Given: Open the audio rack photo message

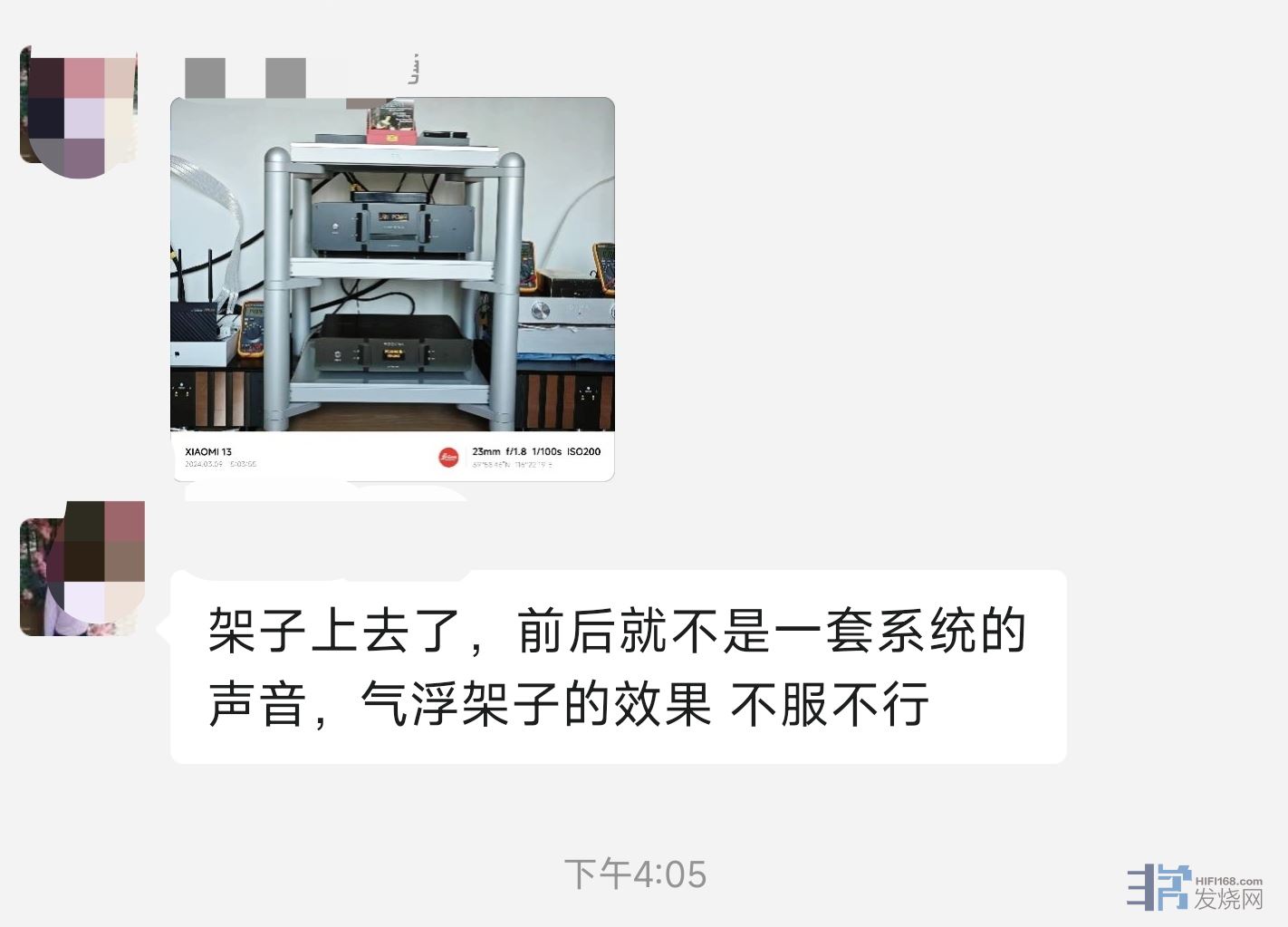Looking at the screenshot, I should tap(392, 288).
